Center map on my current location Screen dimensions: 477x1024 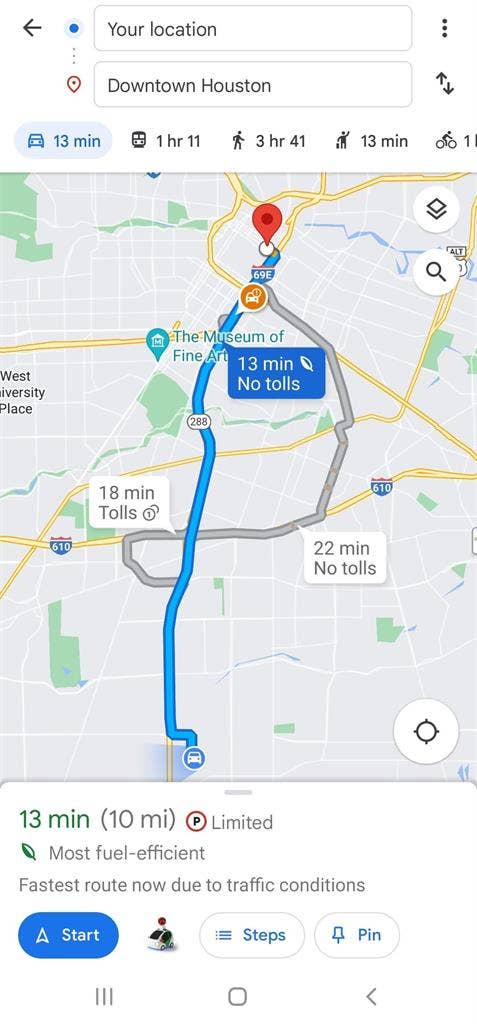(x=426, y=731)
